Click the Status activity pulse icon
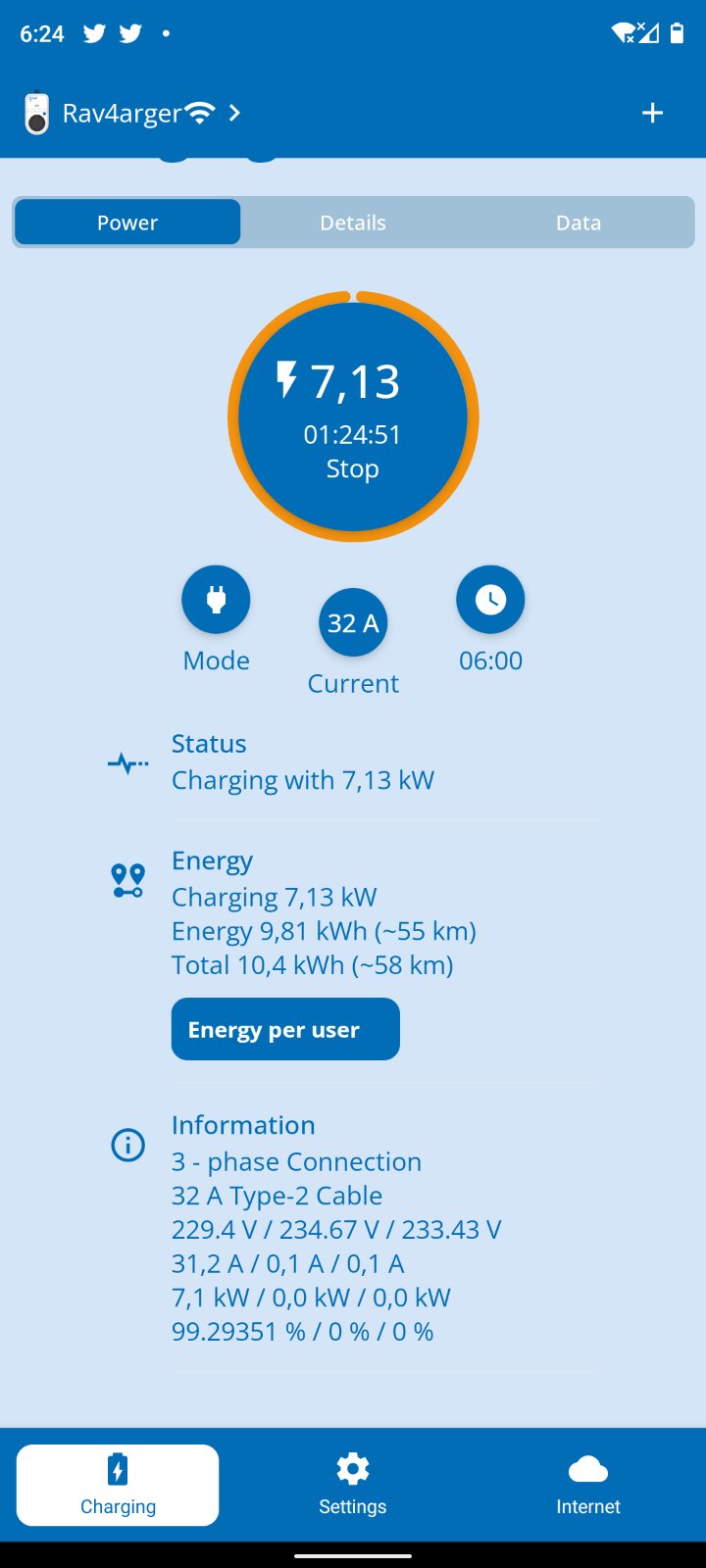Image resolution: width=706 pixels, height=1568 pixels. [x=127, y=761]
